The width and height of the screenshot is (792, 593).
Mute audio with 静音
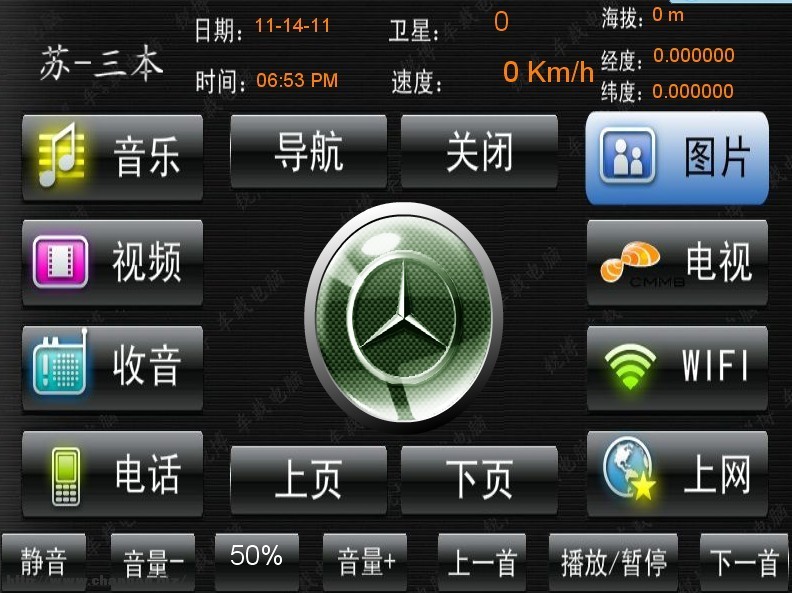(43, 562)
